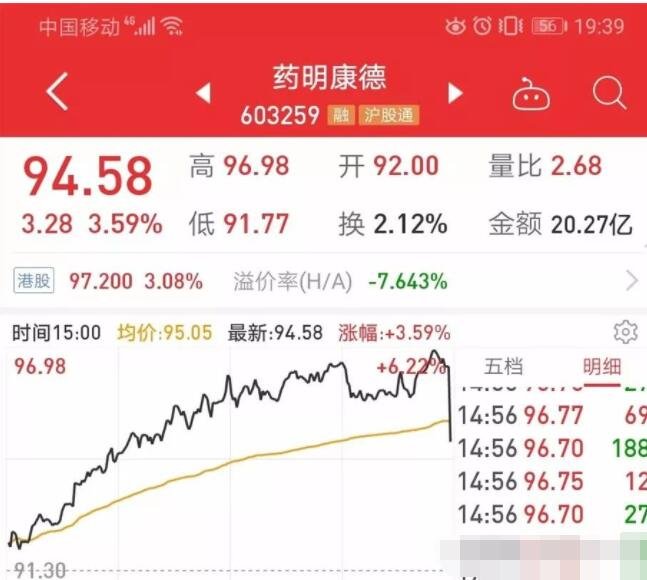
Task: Open the intraday price chart
Action: (230, 450)
